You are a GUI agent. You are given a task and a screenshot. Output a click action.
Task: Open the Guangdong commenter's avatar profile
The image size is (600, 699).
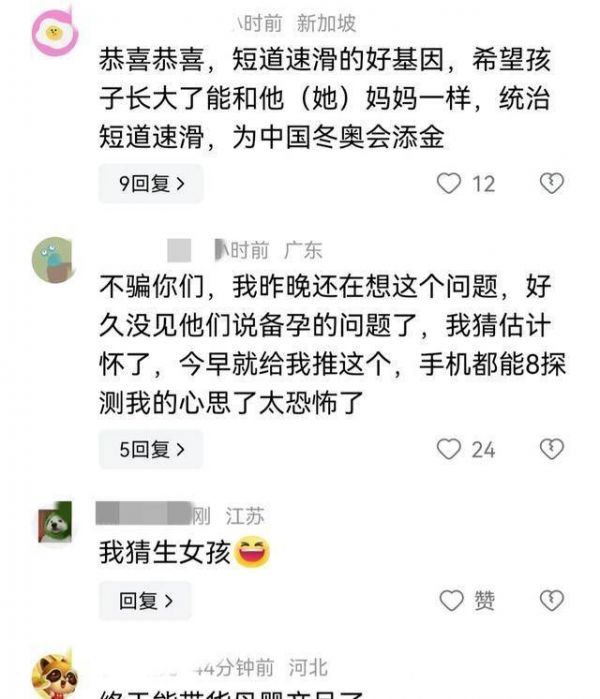(x=51, y=260)
